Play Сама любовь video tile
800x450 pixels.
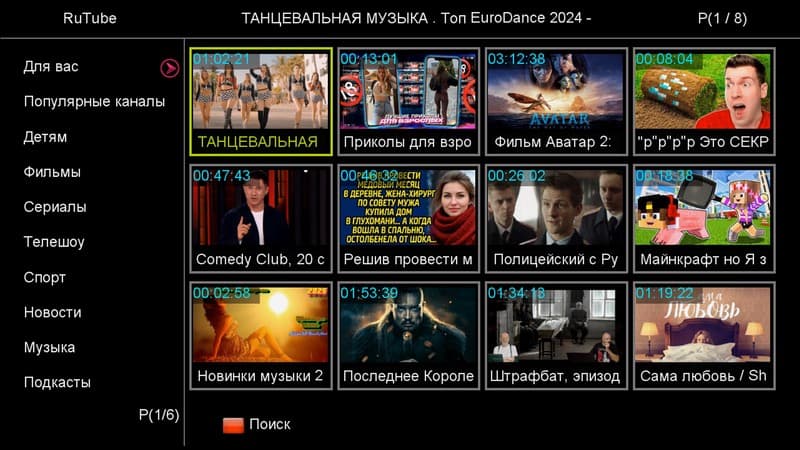click(702, 335)
